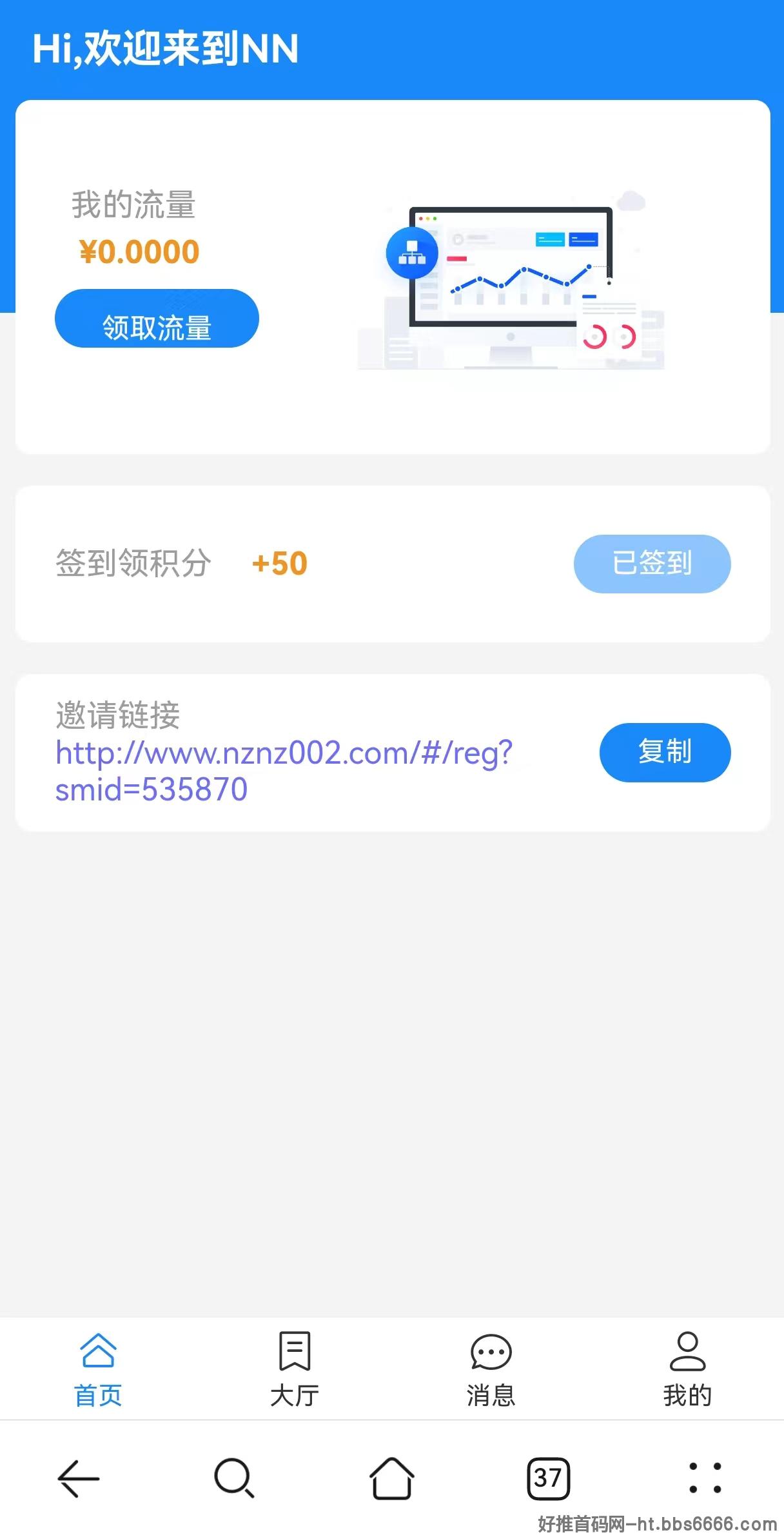The height and width of the screenshot is (1537, 784).
Task: Go to the browser home page
Action: pos(391,1478)
